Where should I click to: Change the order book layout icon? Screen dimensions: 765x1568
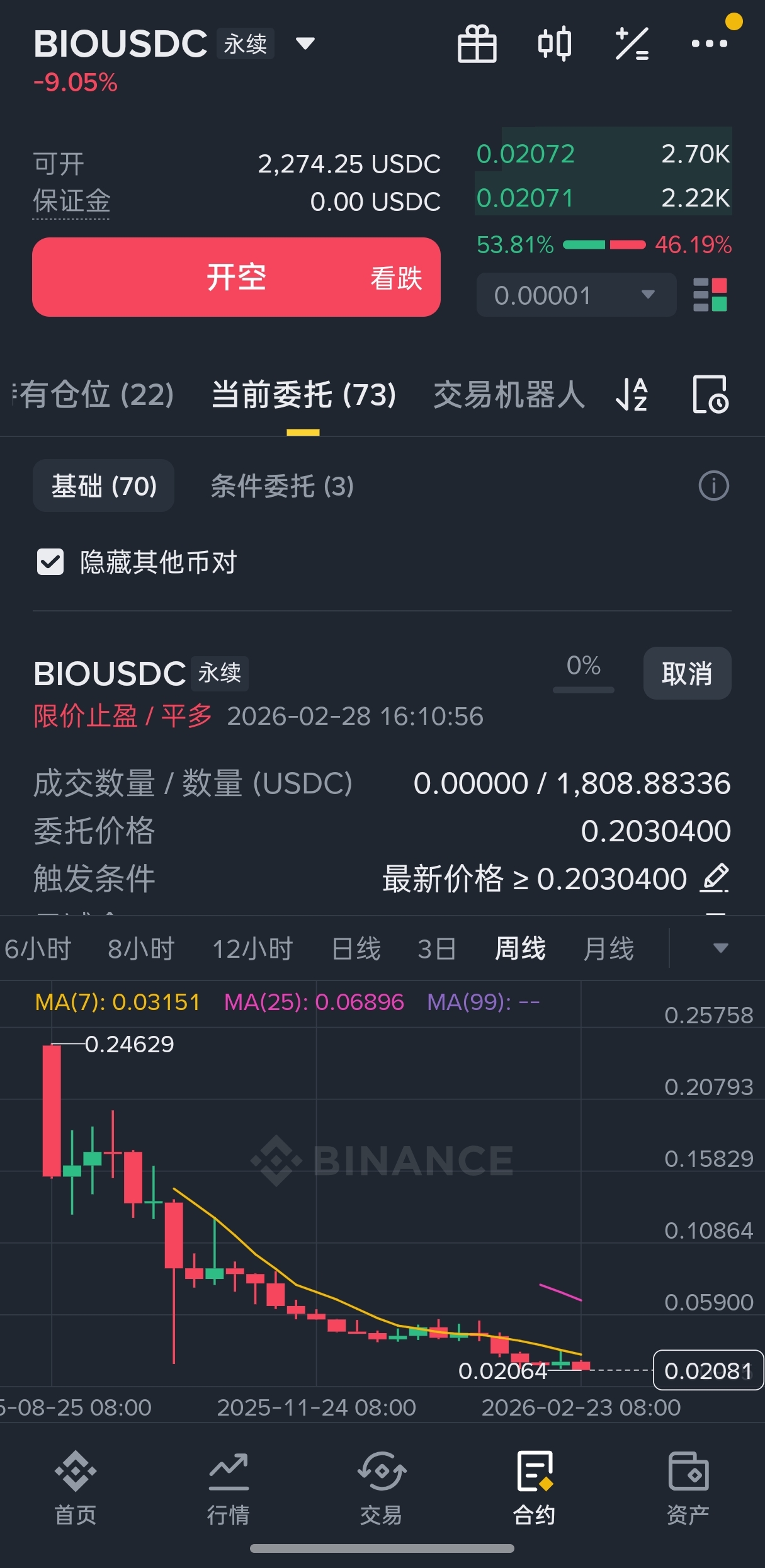tap(710, 295)
